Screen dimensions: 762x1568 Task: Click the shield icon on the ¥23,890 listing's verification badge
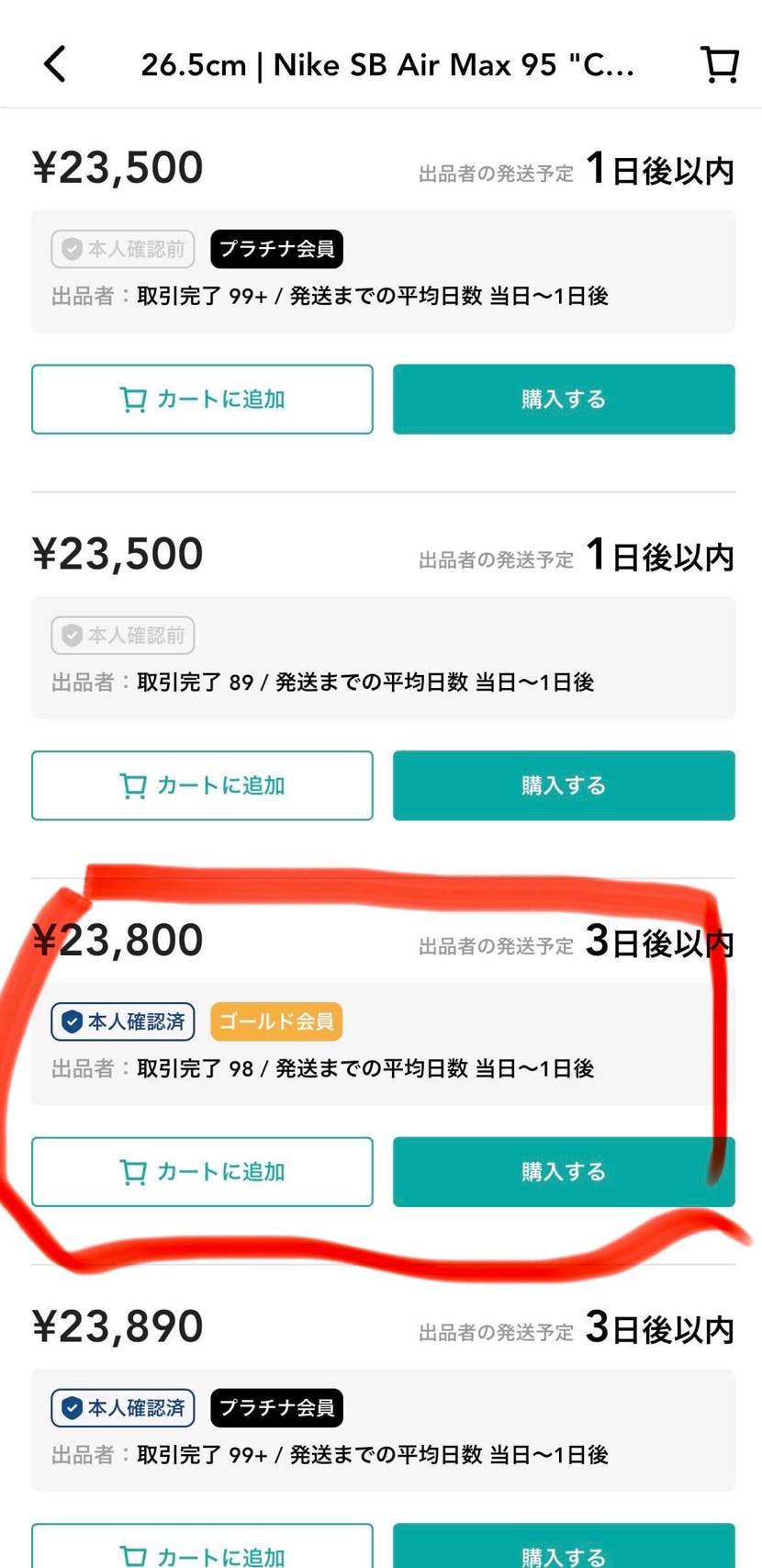point(72,1406)
